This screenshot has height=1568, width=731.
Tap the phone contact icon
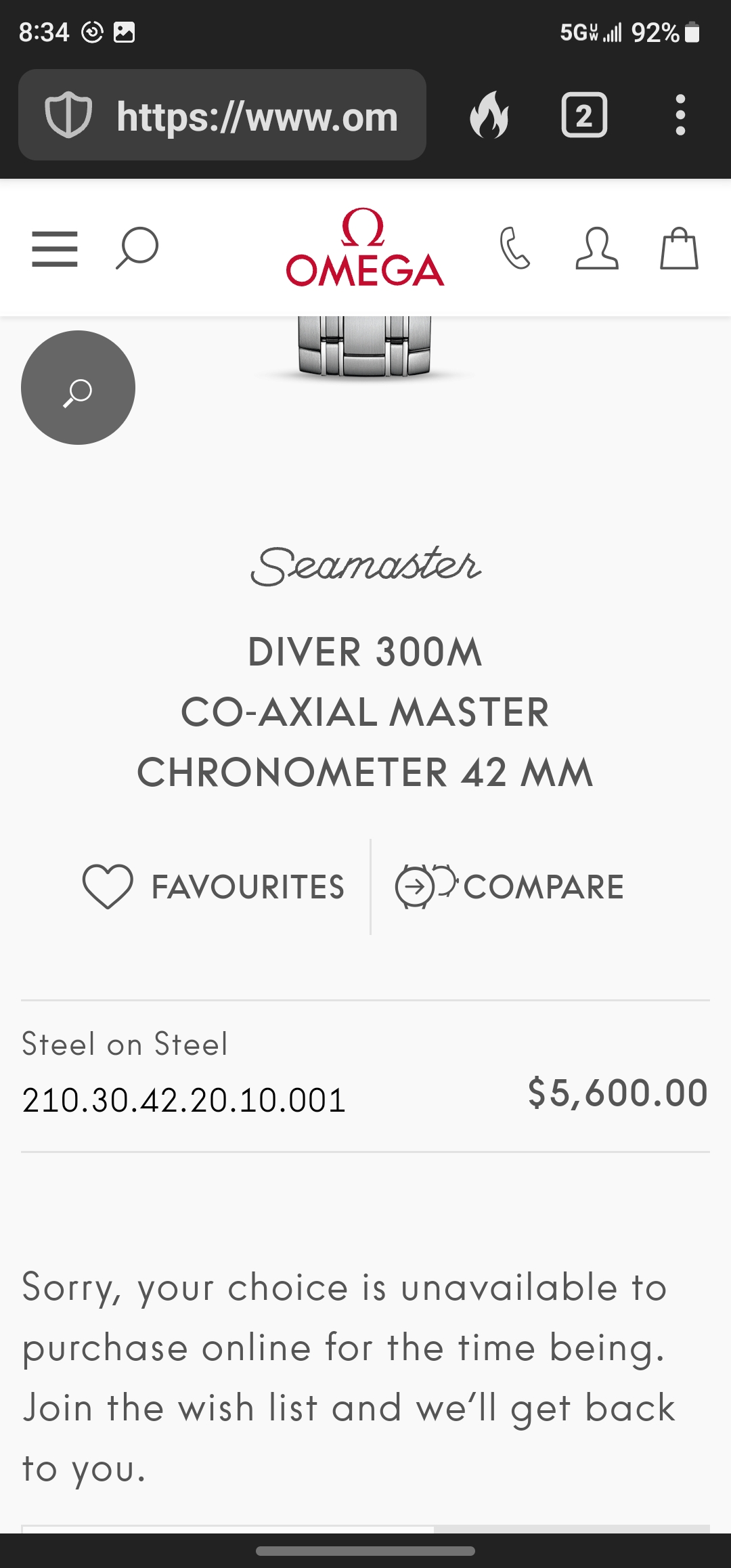514,248
